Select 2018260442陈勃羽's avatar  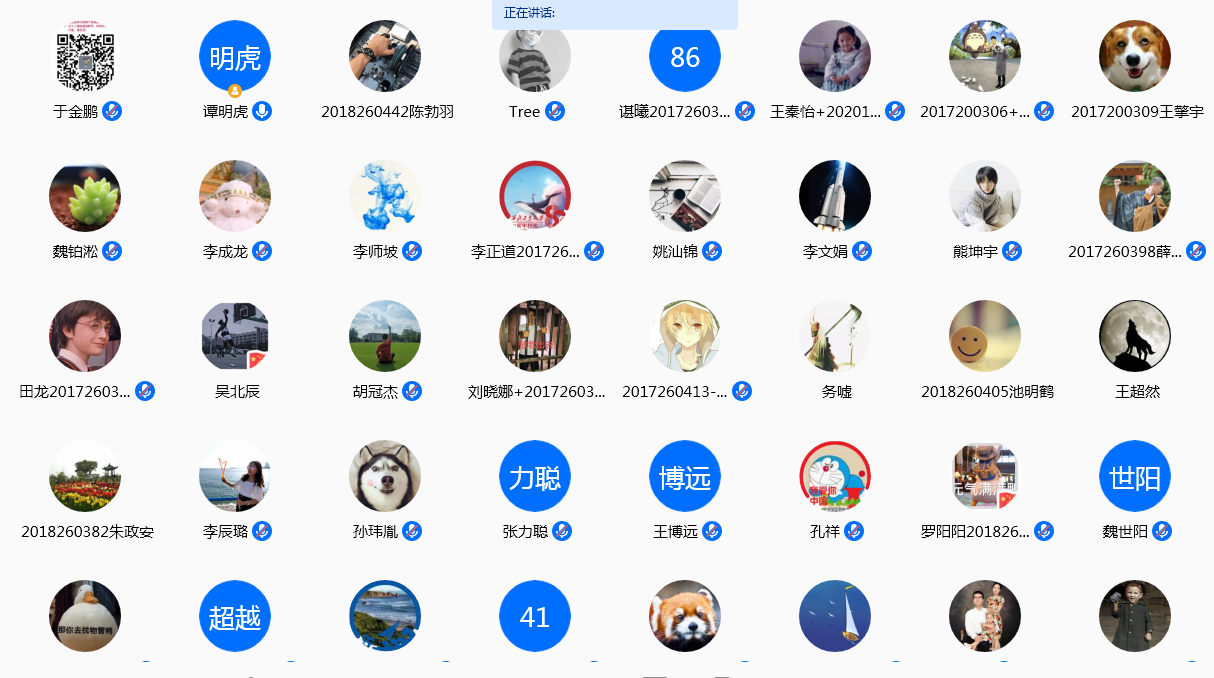(385, 56)
